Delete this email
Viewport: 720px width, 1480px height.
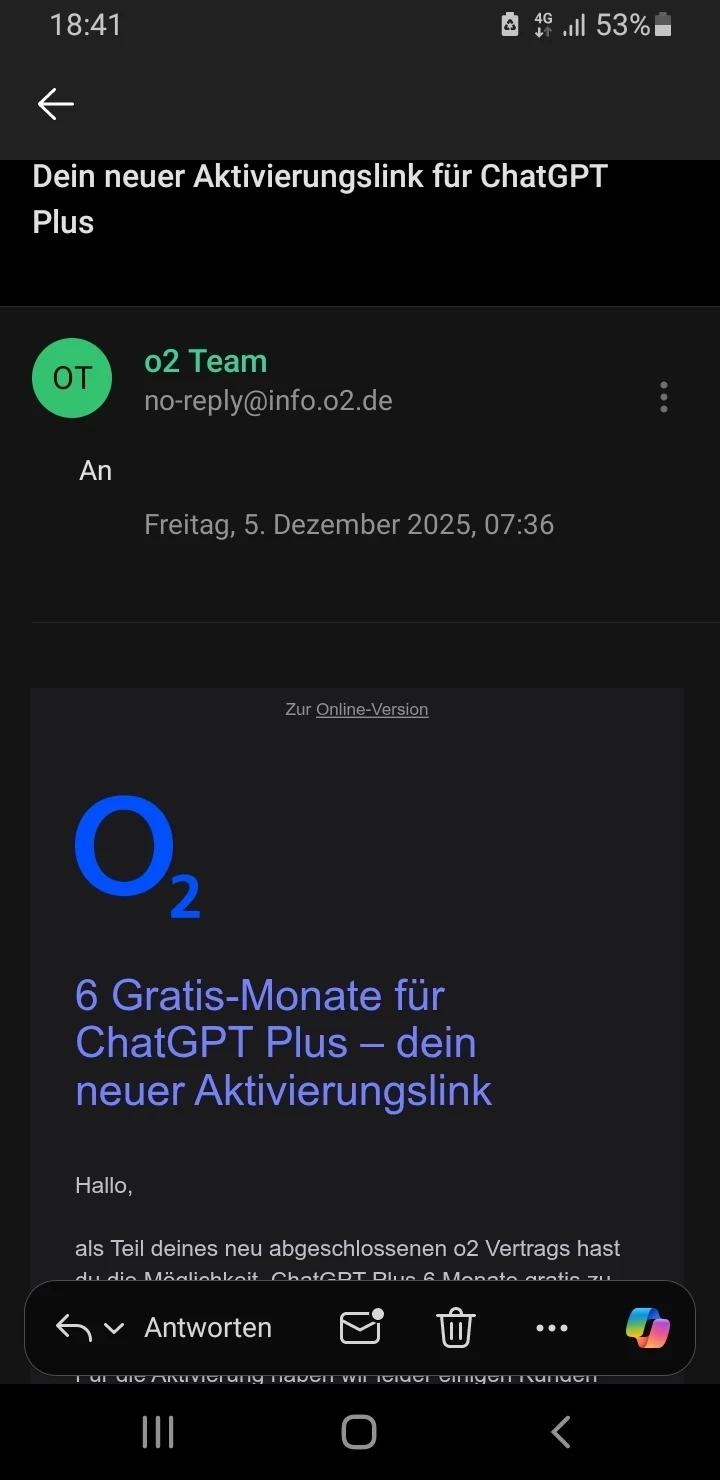pos(456,1328)
